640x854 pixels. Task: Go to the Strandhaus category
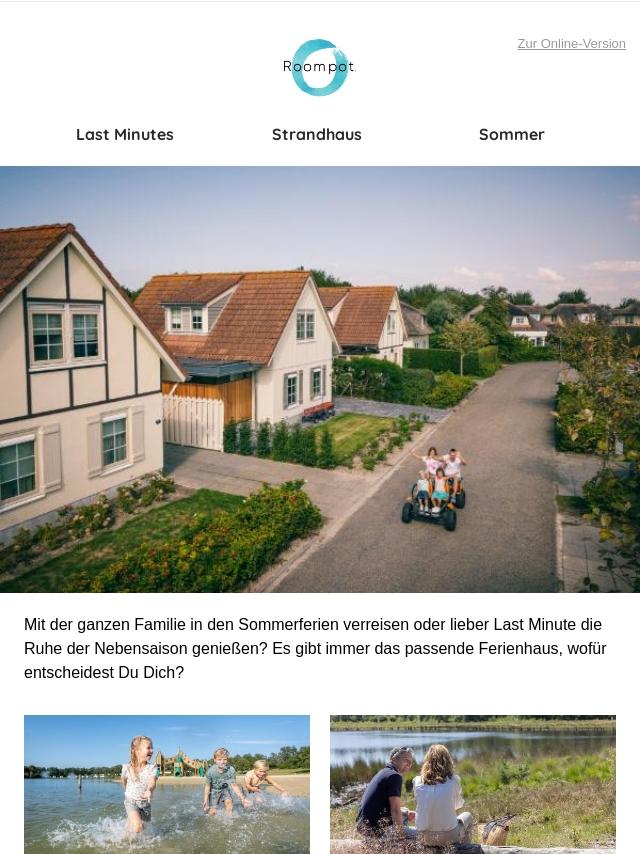[x=317, y=134]
